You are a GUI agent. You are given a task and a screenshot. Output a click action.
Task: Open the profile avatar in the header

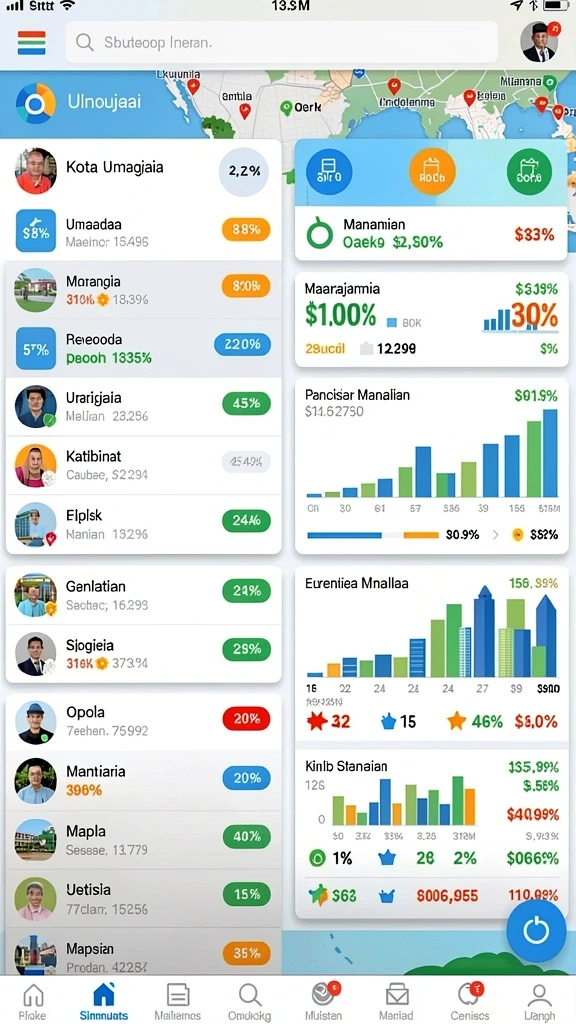(x=540, y=42)
